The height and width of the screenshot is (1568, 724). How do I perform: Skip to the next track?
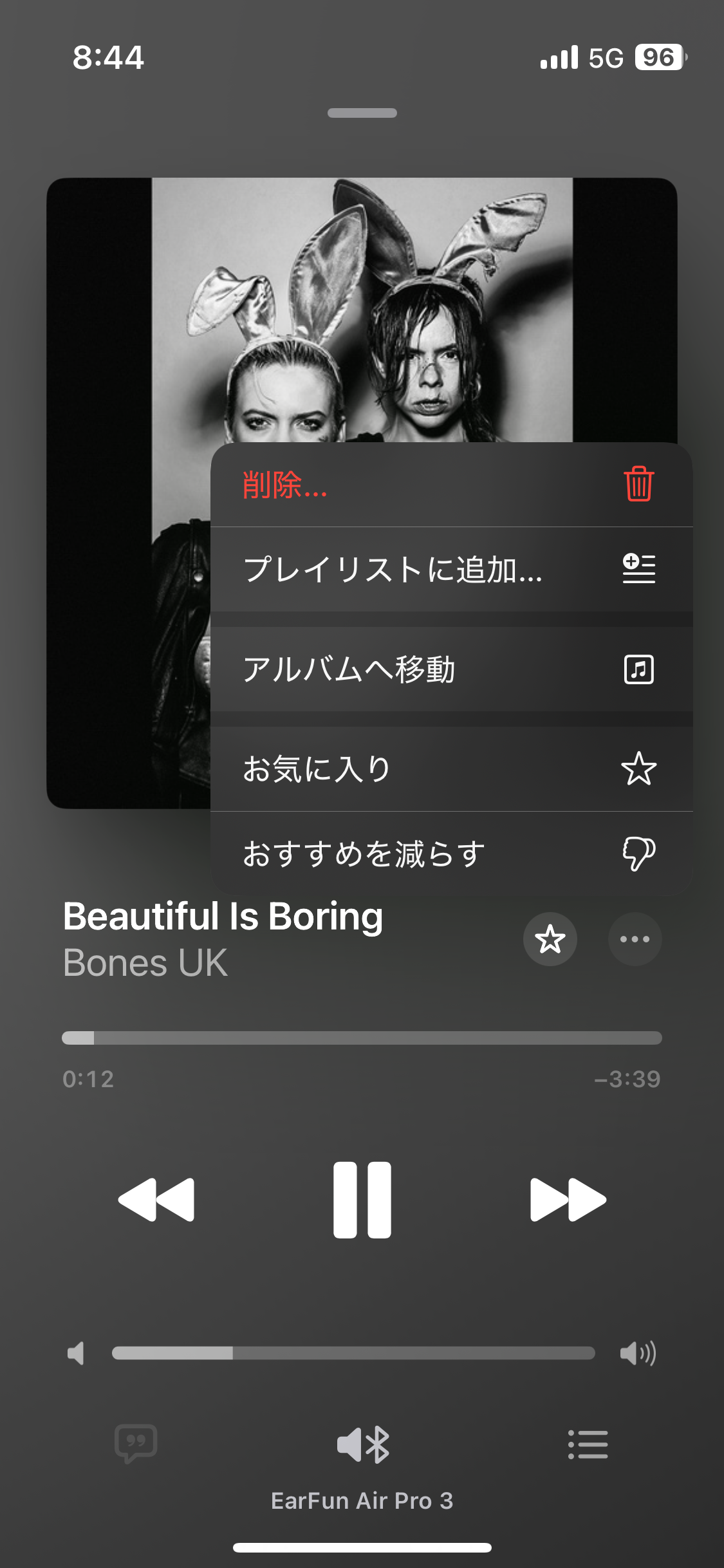click(x=568, y=1200)
